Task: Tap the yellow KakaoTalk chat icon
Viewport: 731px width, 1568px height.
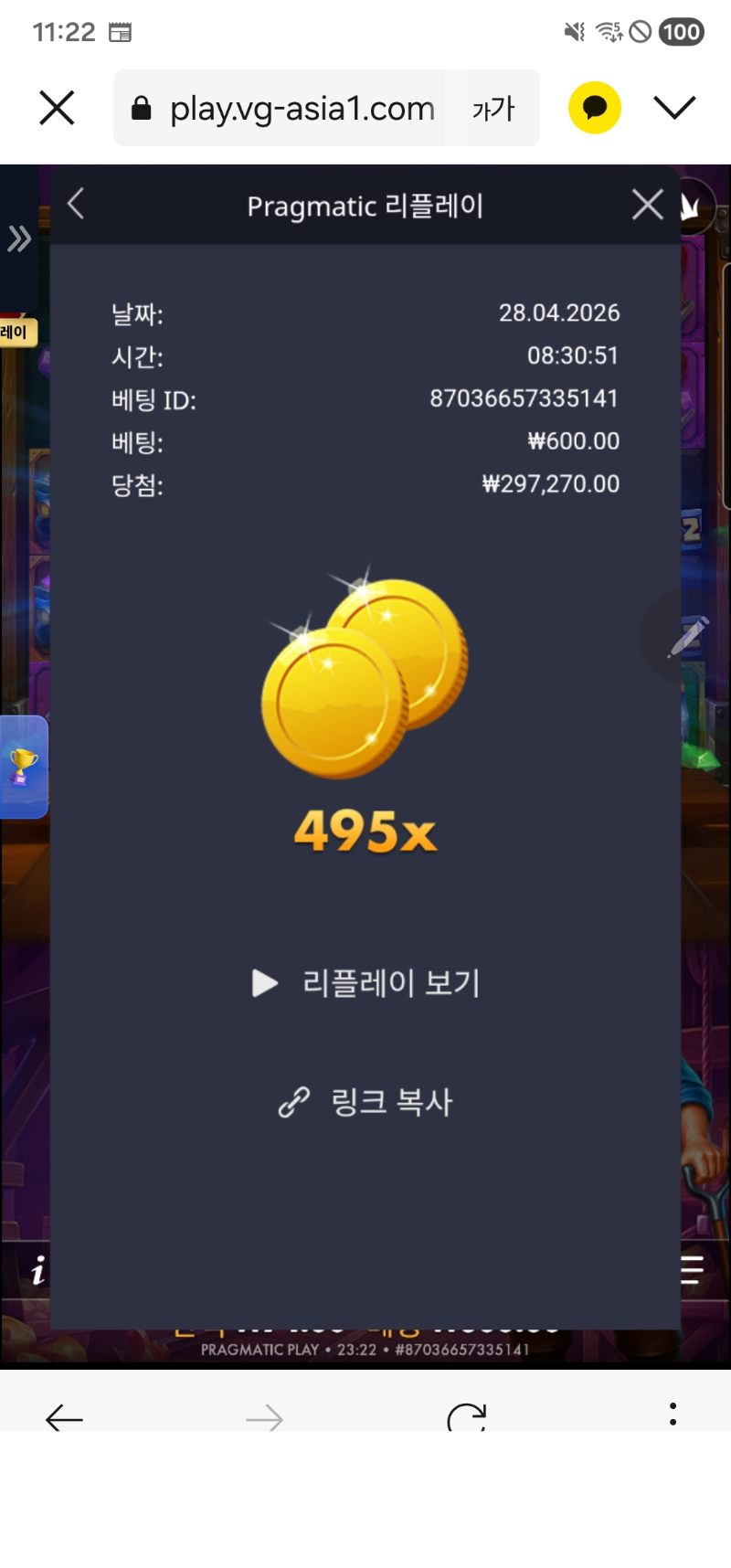Action: click(595, 108)
